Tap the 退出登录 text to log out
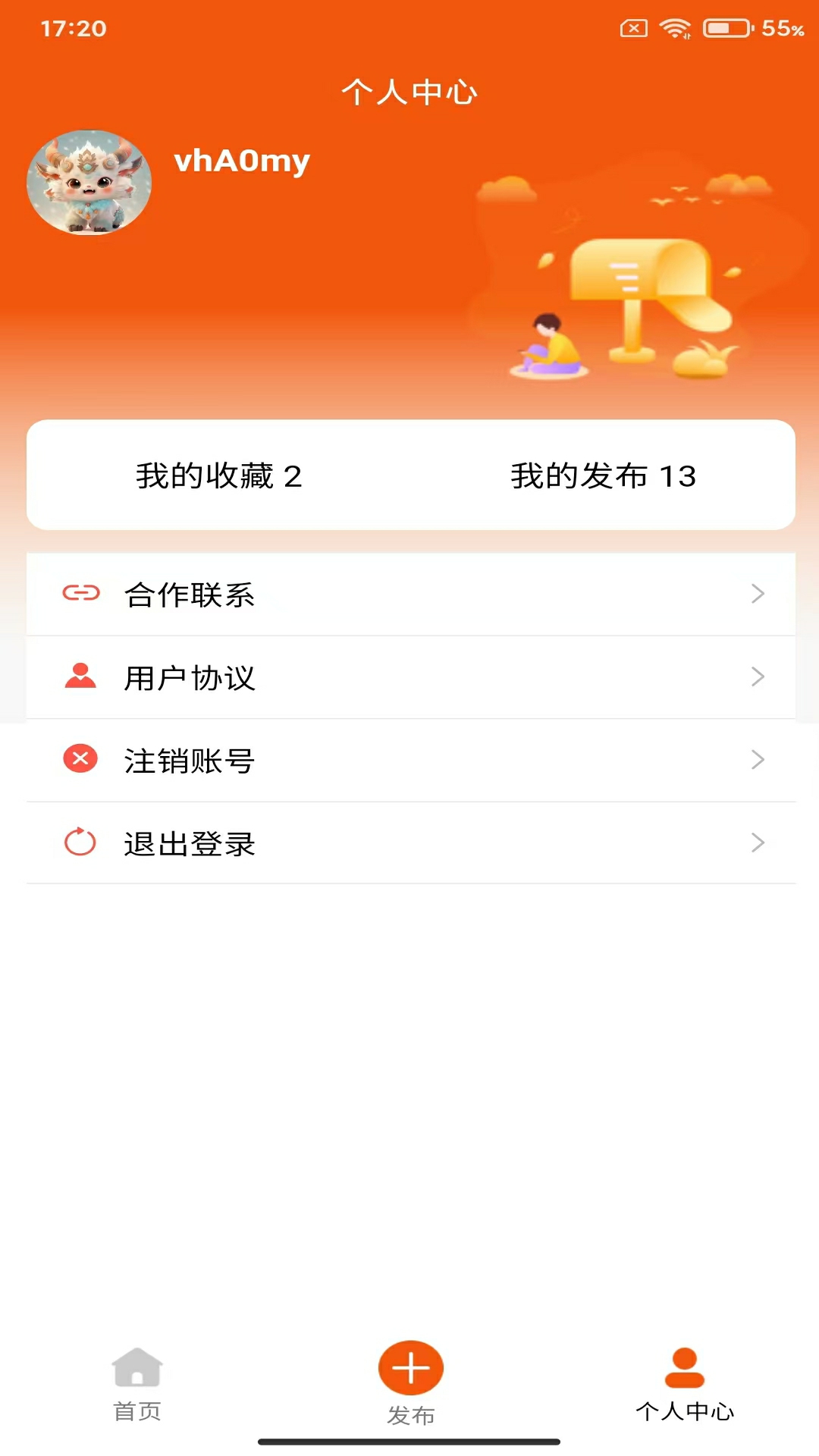This screenshot has height=1456, width=819. point(190,843)
